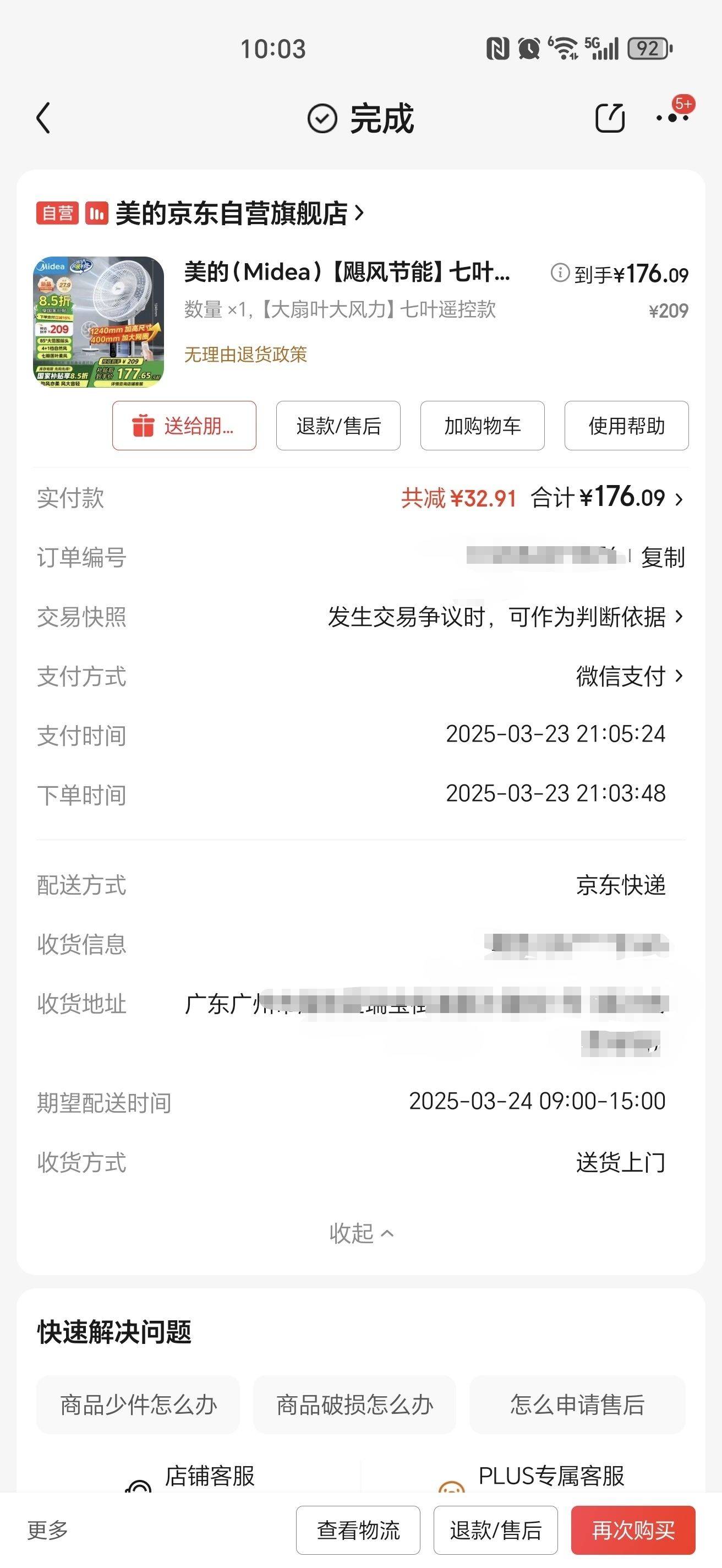Open the three-dot overflow menu
The image size is (722, 1568).
(x=672, y=117)
